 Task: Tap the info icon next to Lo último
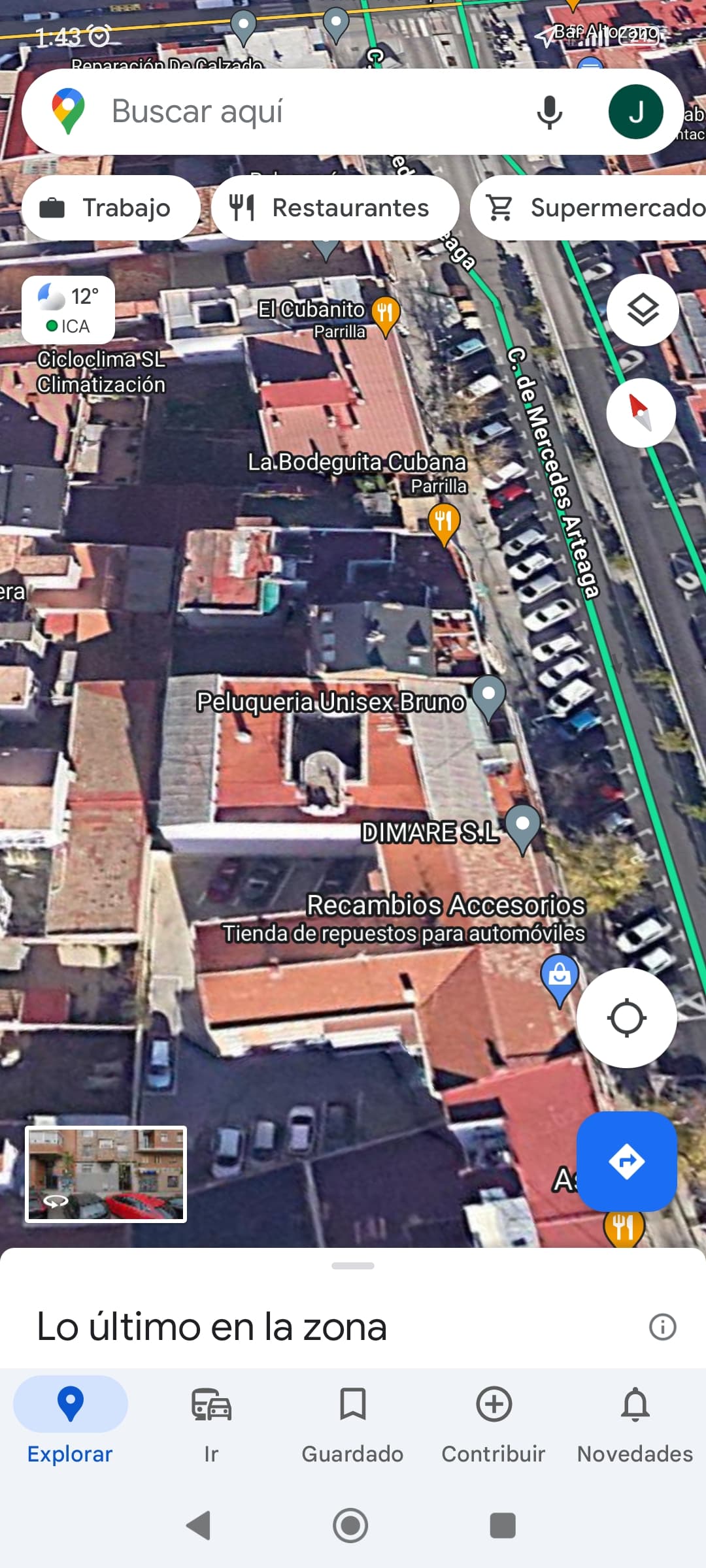click(x=662, y=1326)
